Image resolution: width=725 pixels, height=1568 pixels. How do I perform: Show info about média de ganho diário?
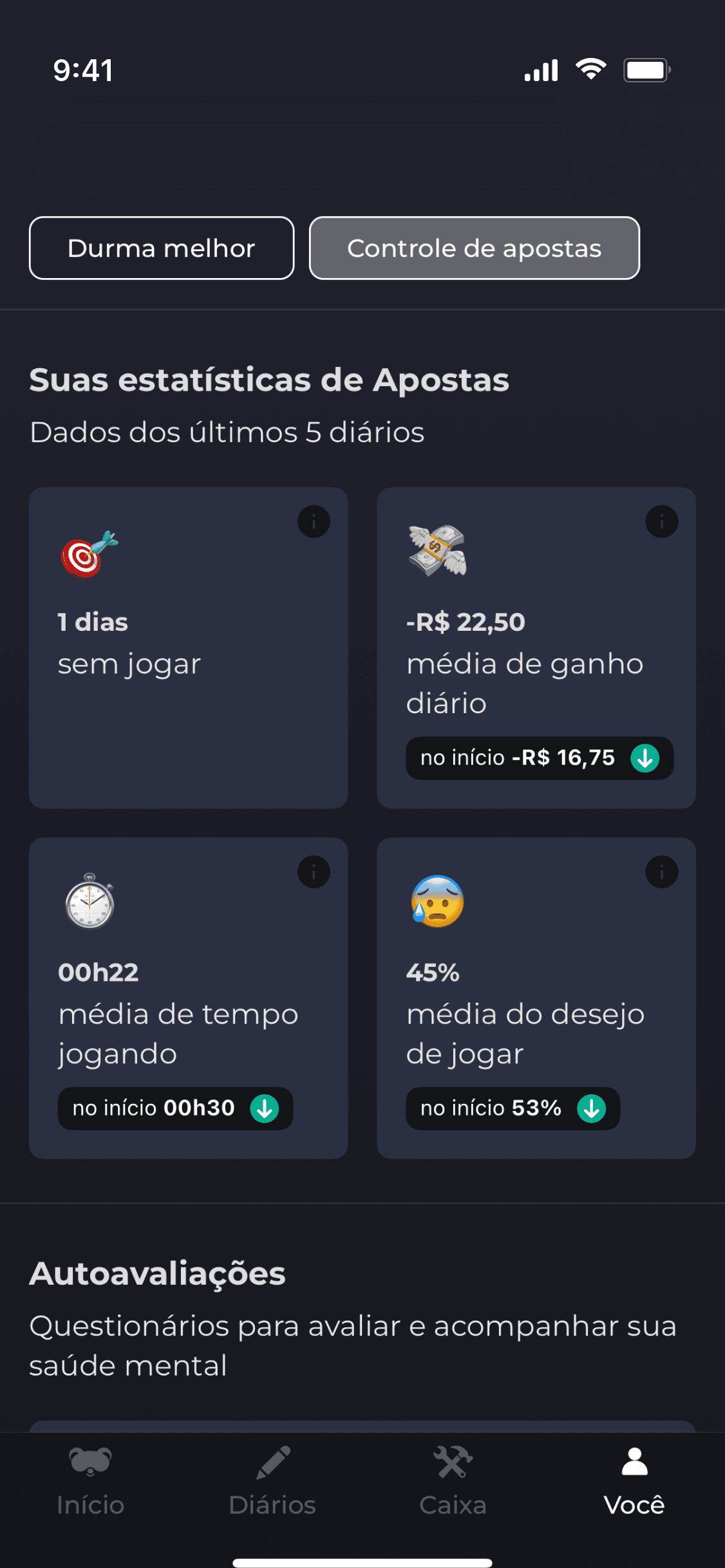661,521
